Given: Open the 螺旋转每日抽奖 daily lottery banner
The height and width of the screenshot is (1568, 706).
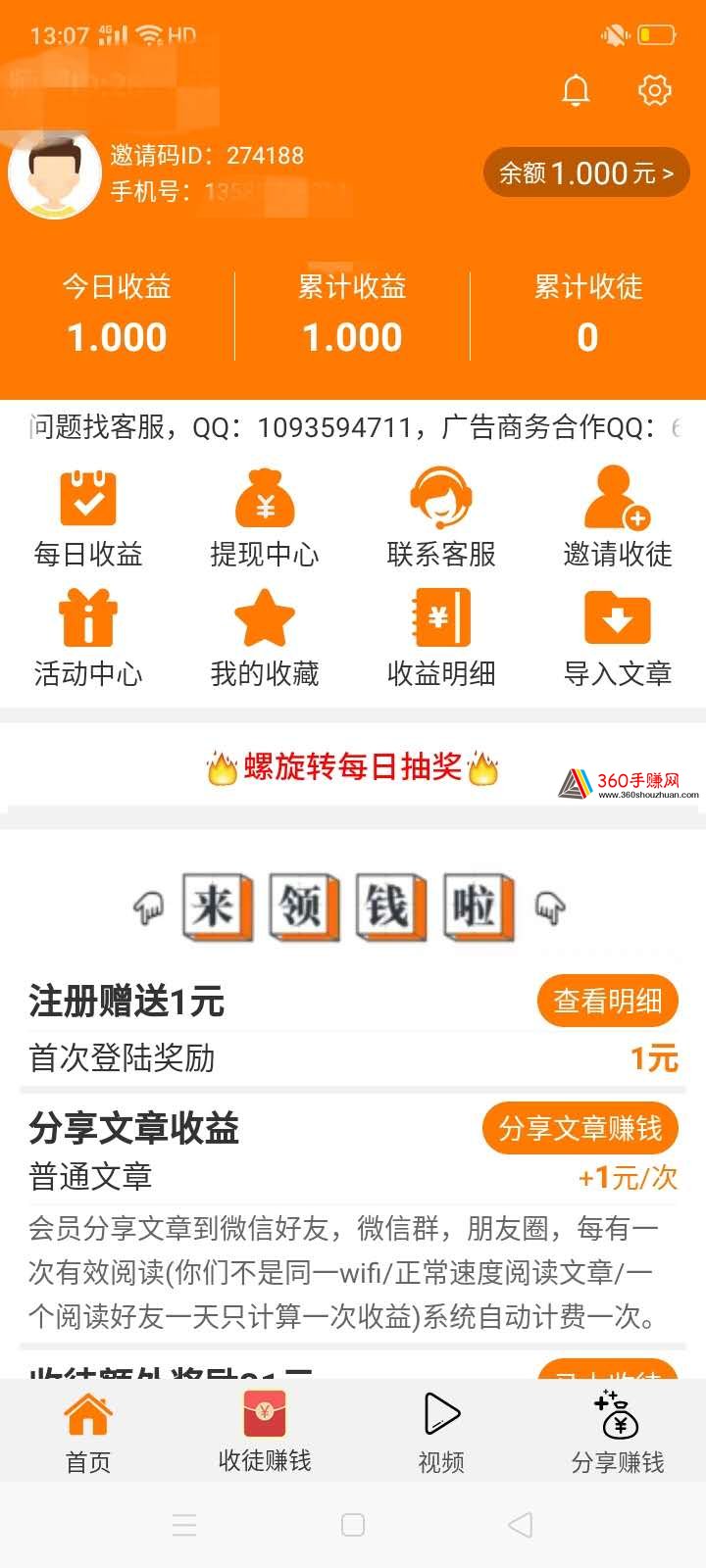Looking at the screenshot, I should tap(353, 767).
